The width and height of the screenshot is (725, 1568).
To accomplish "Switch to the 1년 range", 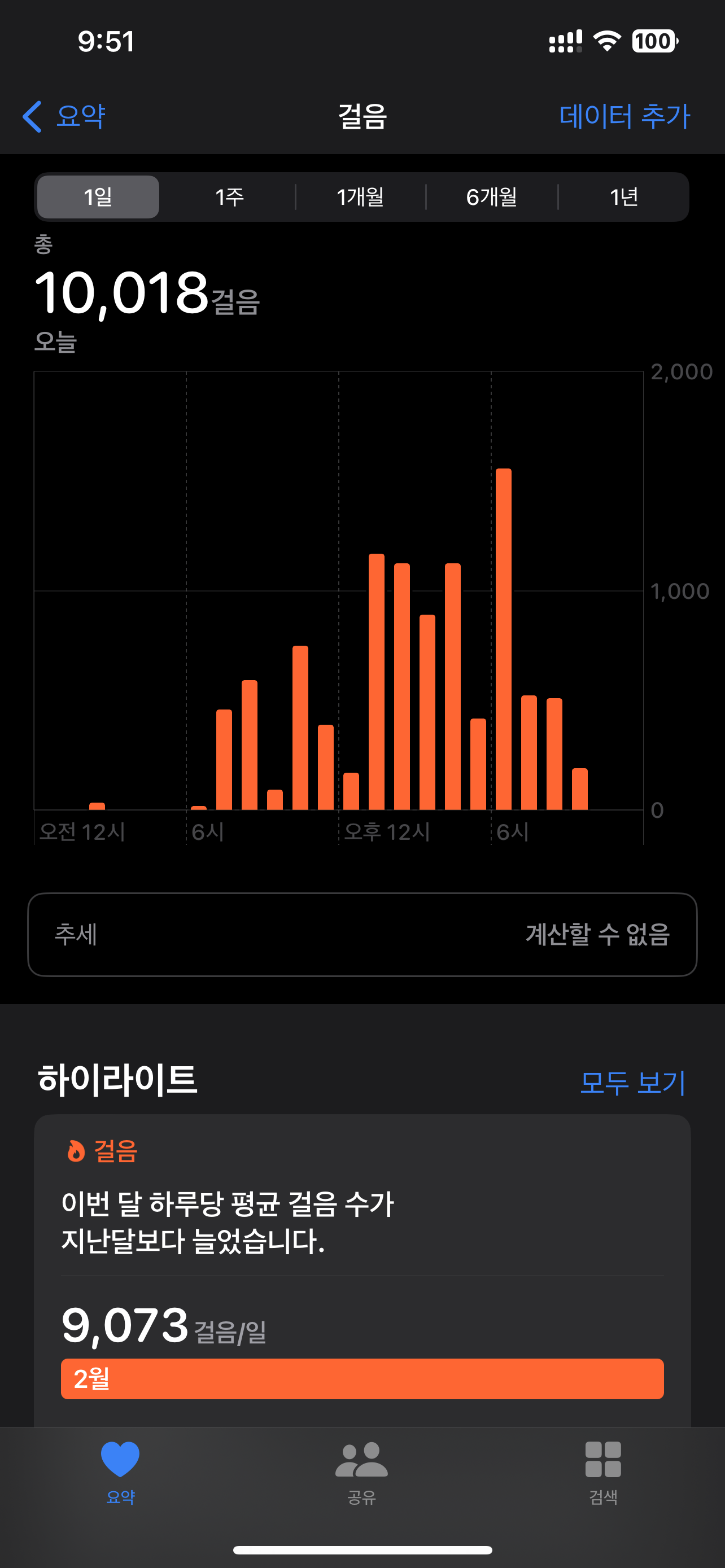I will point(623,197).
